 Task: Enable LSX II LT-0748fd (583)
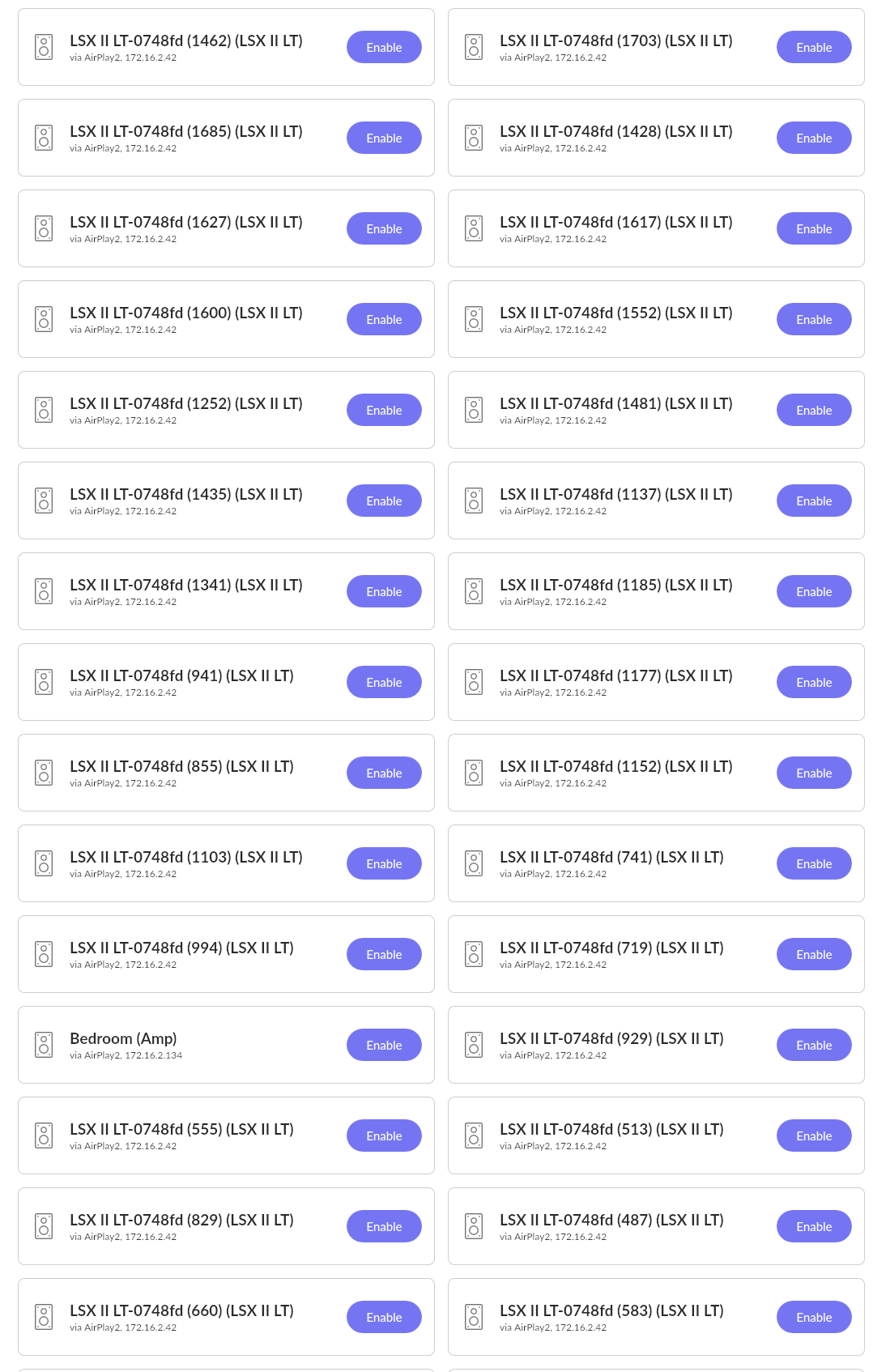point(814,1317)
